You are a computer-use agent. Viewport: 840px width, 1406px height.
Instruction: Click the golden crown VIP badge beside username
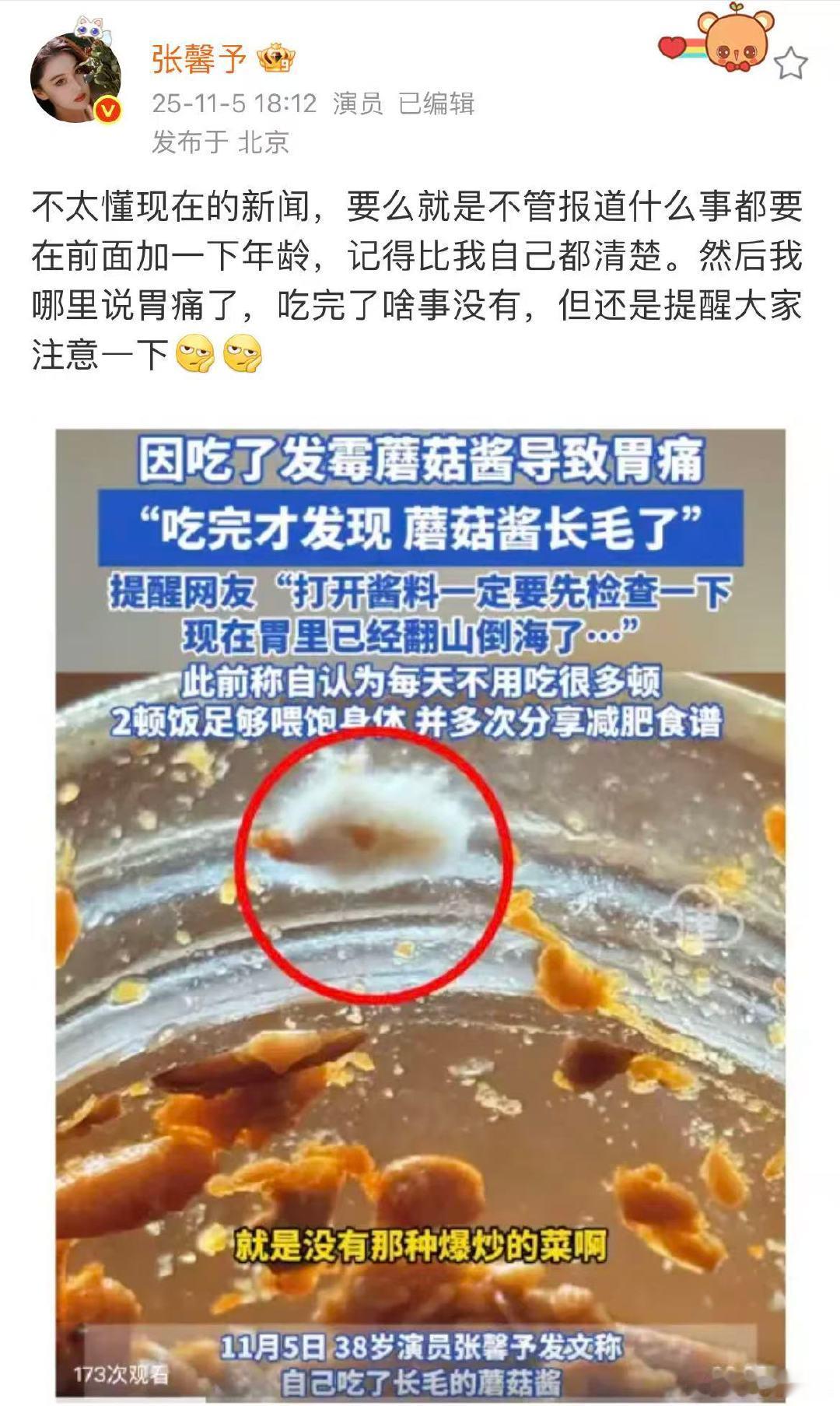(x=275, y=56)
